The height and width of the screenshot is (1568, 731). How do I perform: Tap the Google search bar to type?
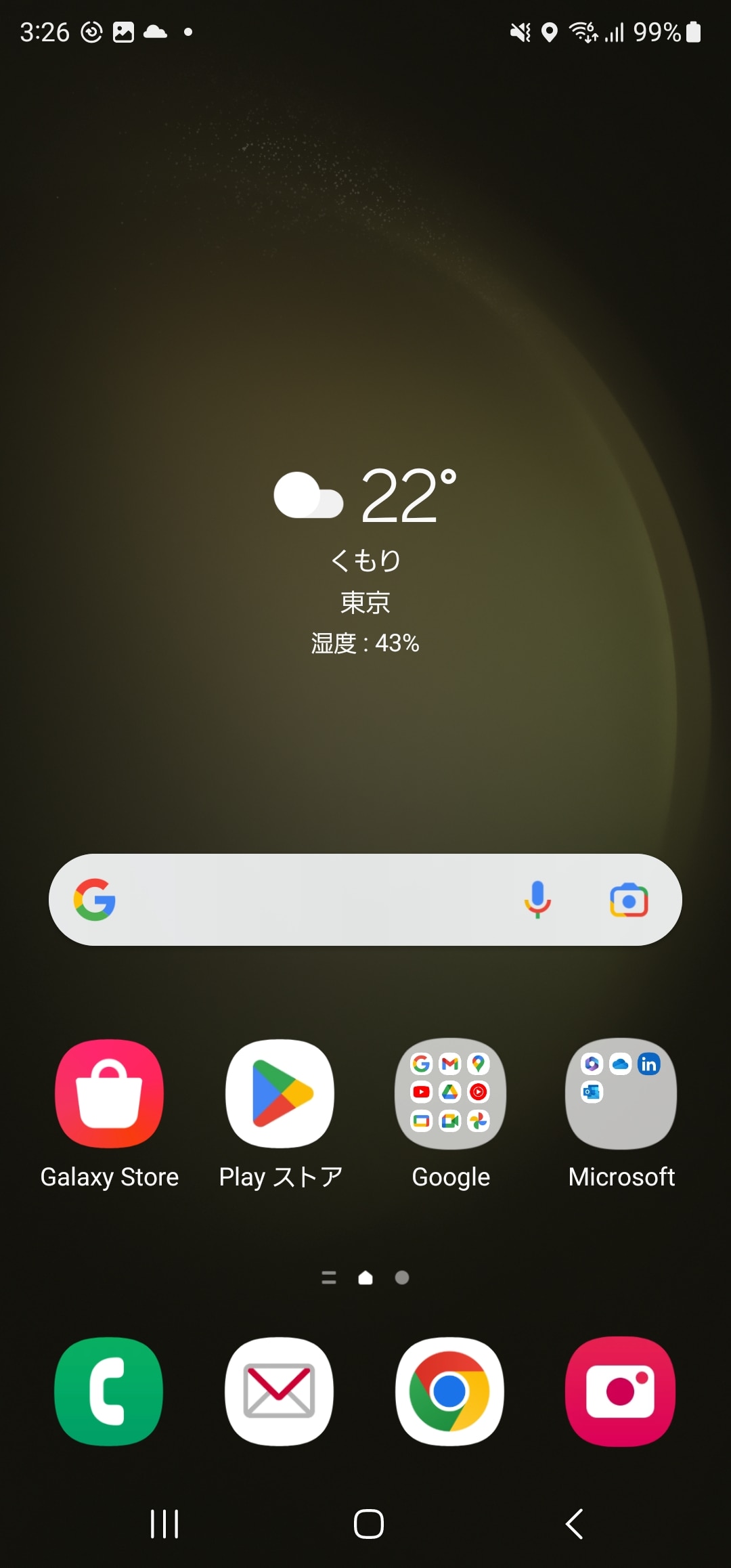coord(305,899)
